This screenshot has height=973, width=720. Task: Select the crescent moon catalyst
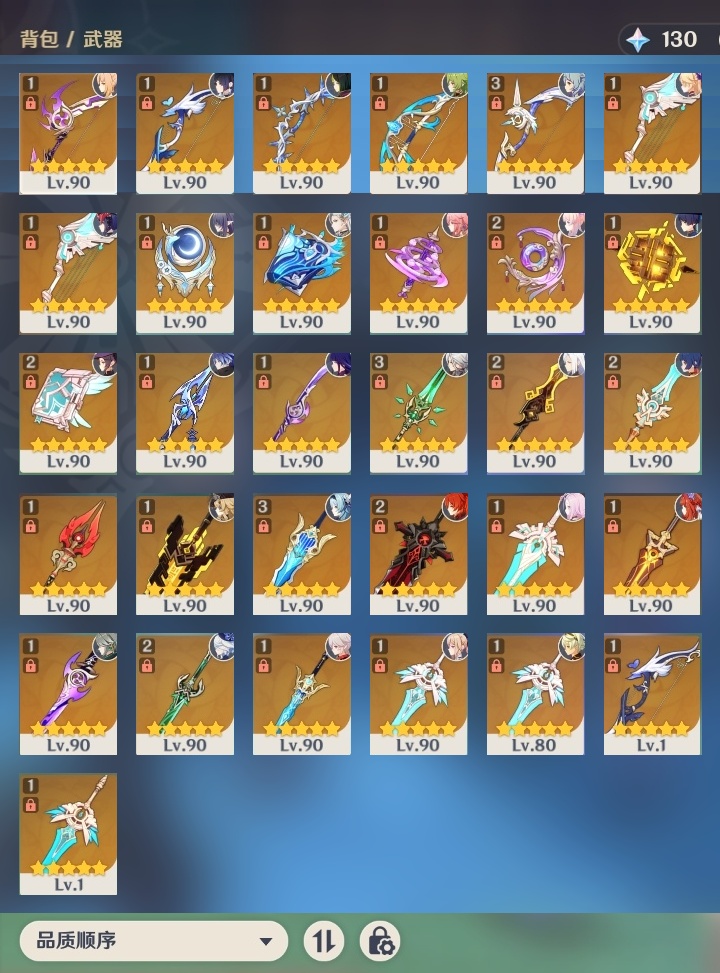pos(185,270)
